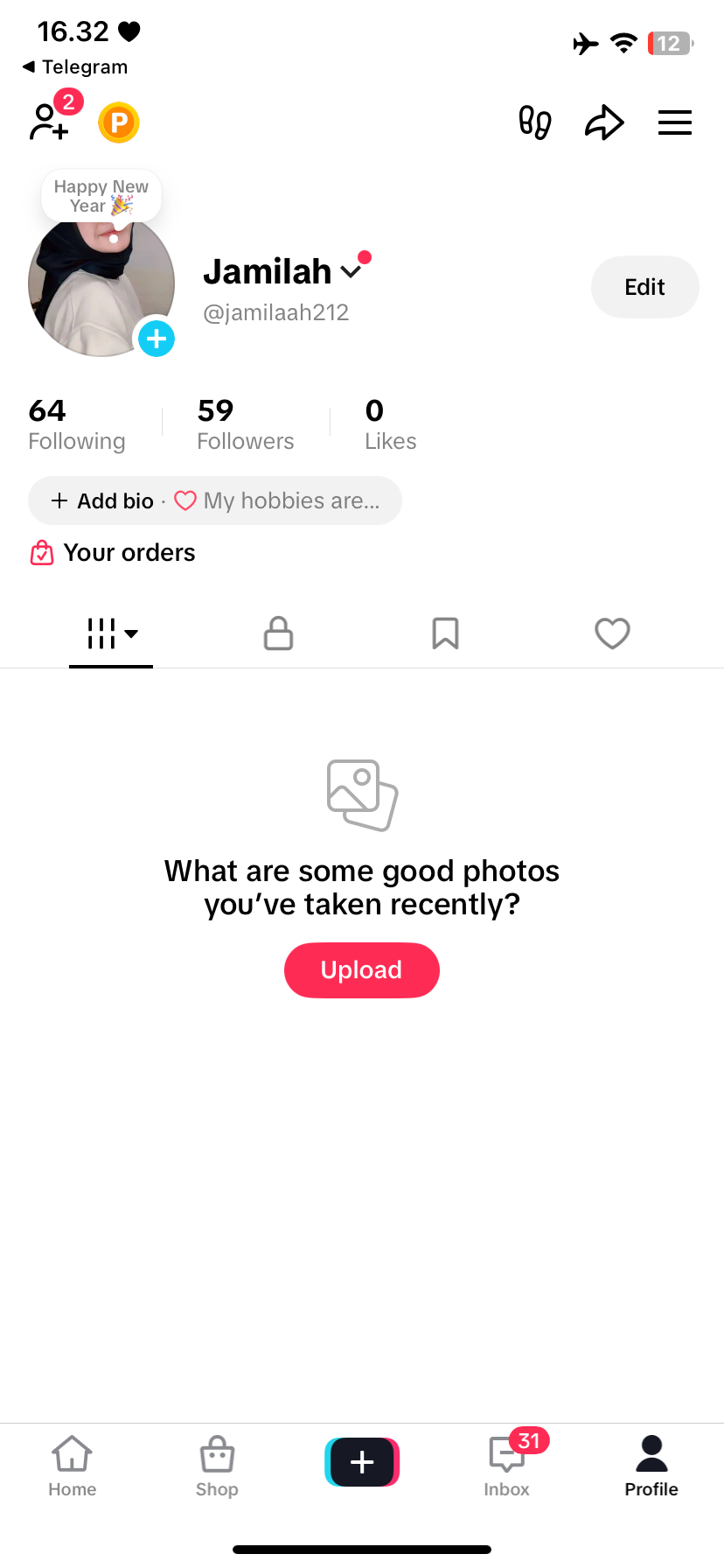
Task: Tap Add bio
Action: 103,500
